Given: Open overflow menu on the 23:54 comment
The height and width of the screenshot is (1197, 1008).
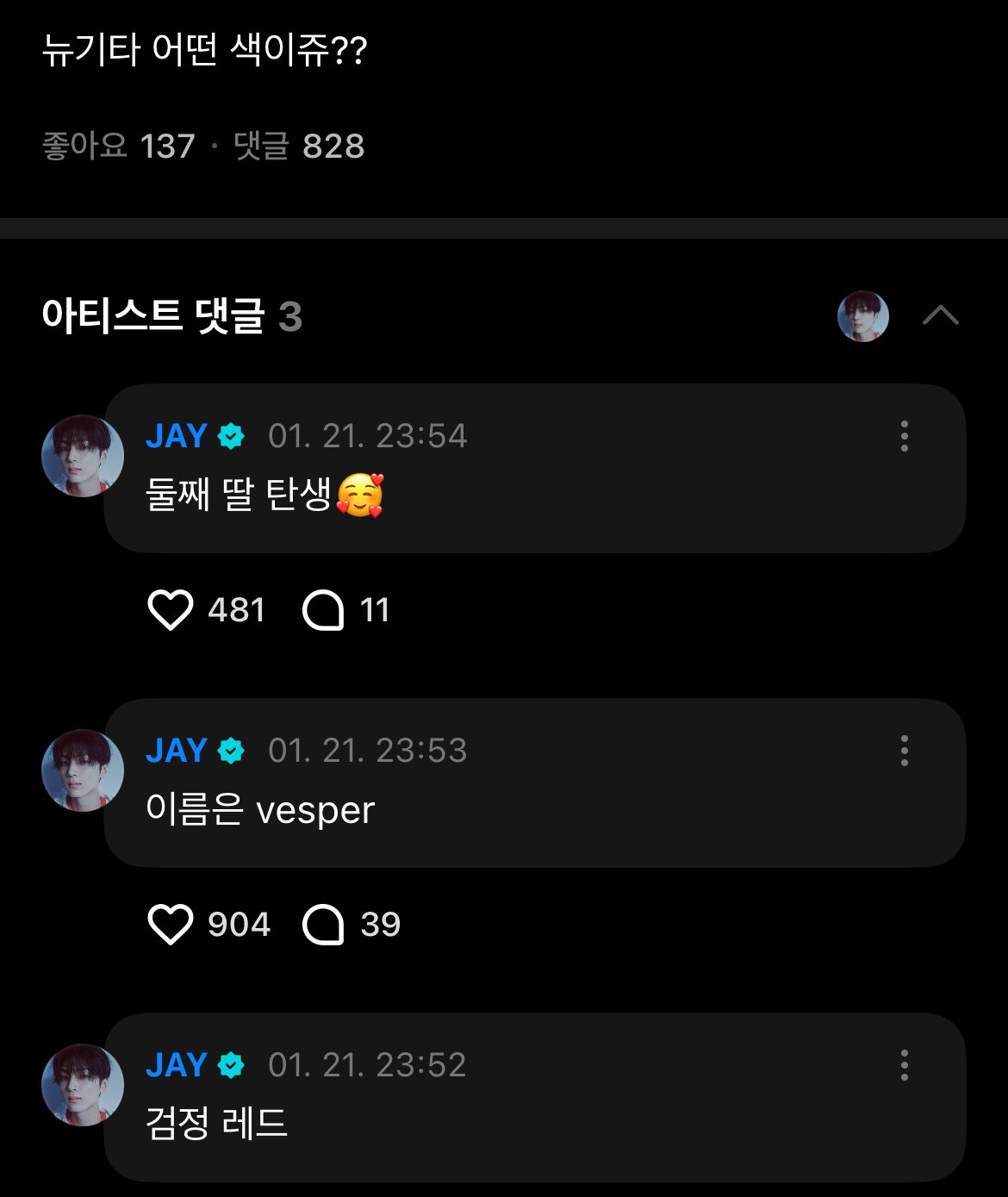Looking at the screenshot, I should point(904,436).
